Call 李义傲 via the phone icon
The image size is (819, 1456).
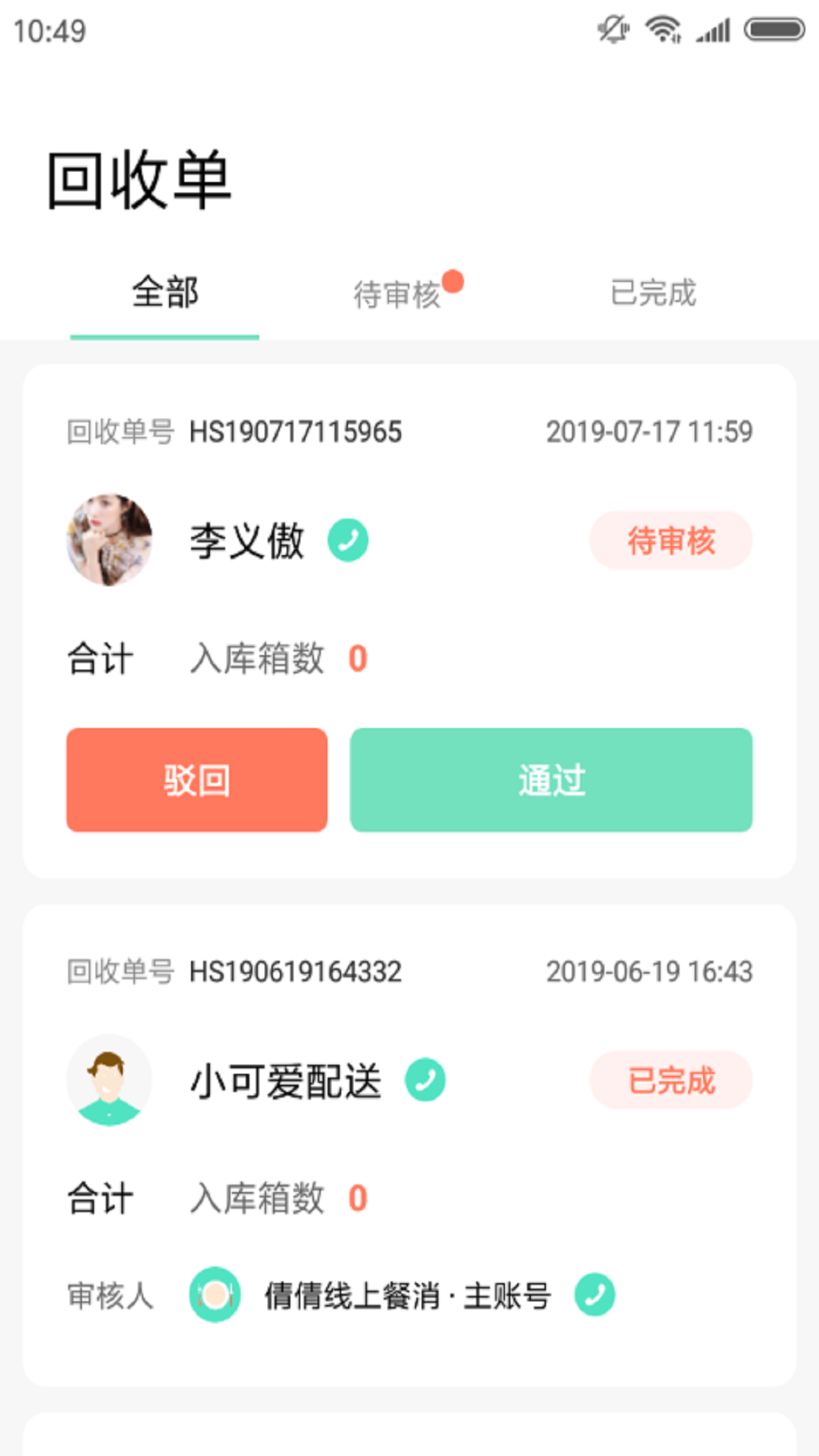pyautogui.click(x=349, y=540)
